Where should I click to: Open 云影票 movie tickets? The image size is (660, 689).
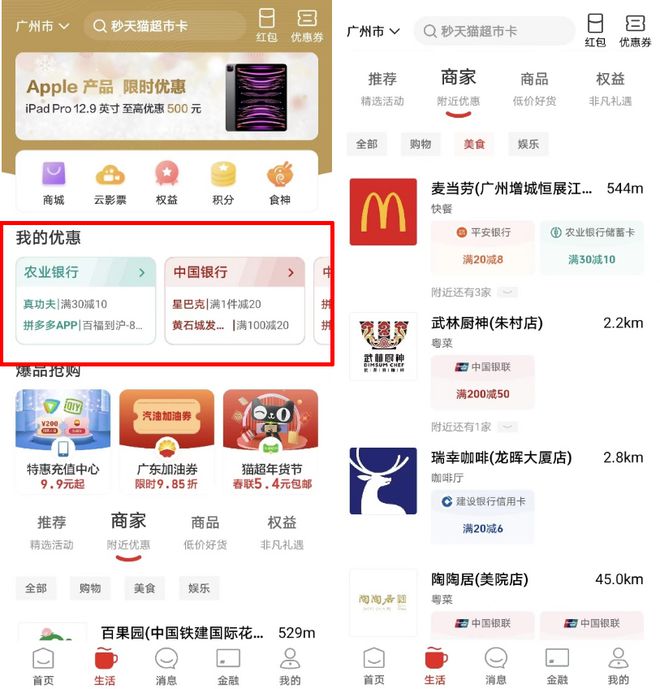[110, 184]
